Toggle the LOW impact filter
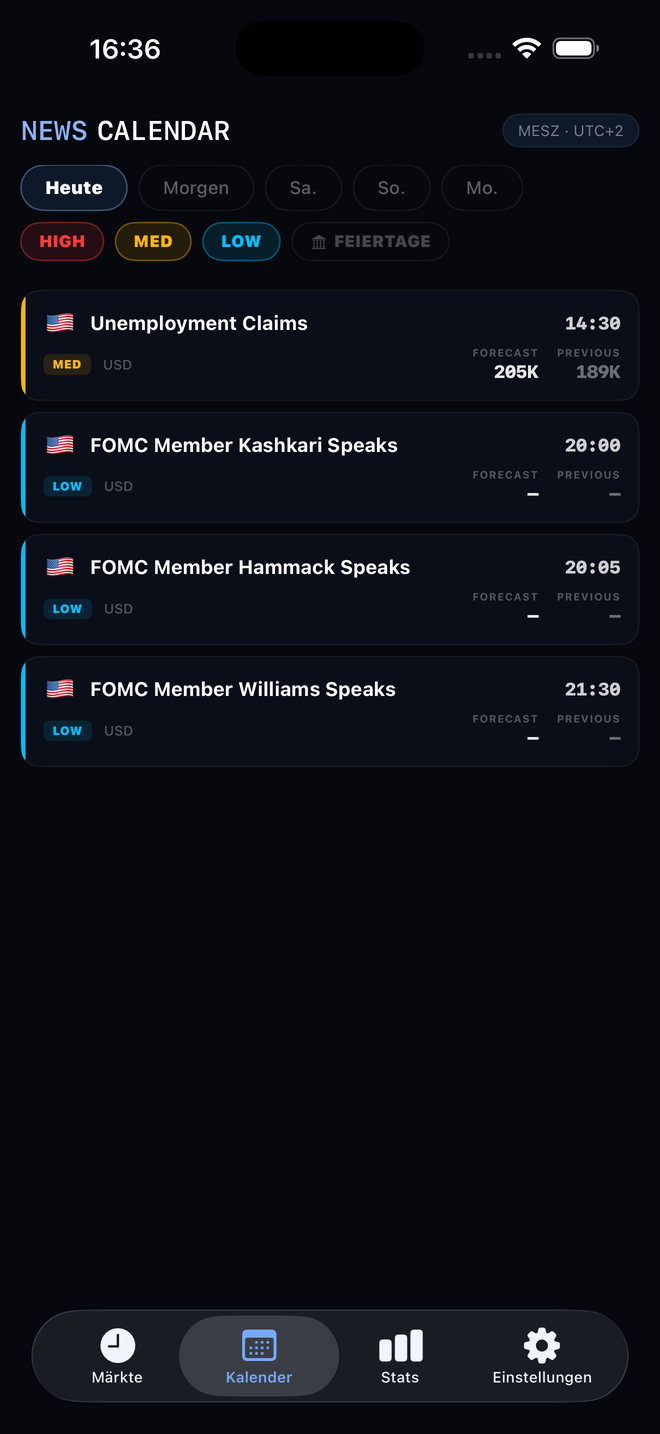The width and height of the screenshot is (660, 1434). [241, 241]
